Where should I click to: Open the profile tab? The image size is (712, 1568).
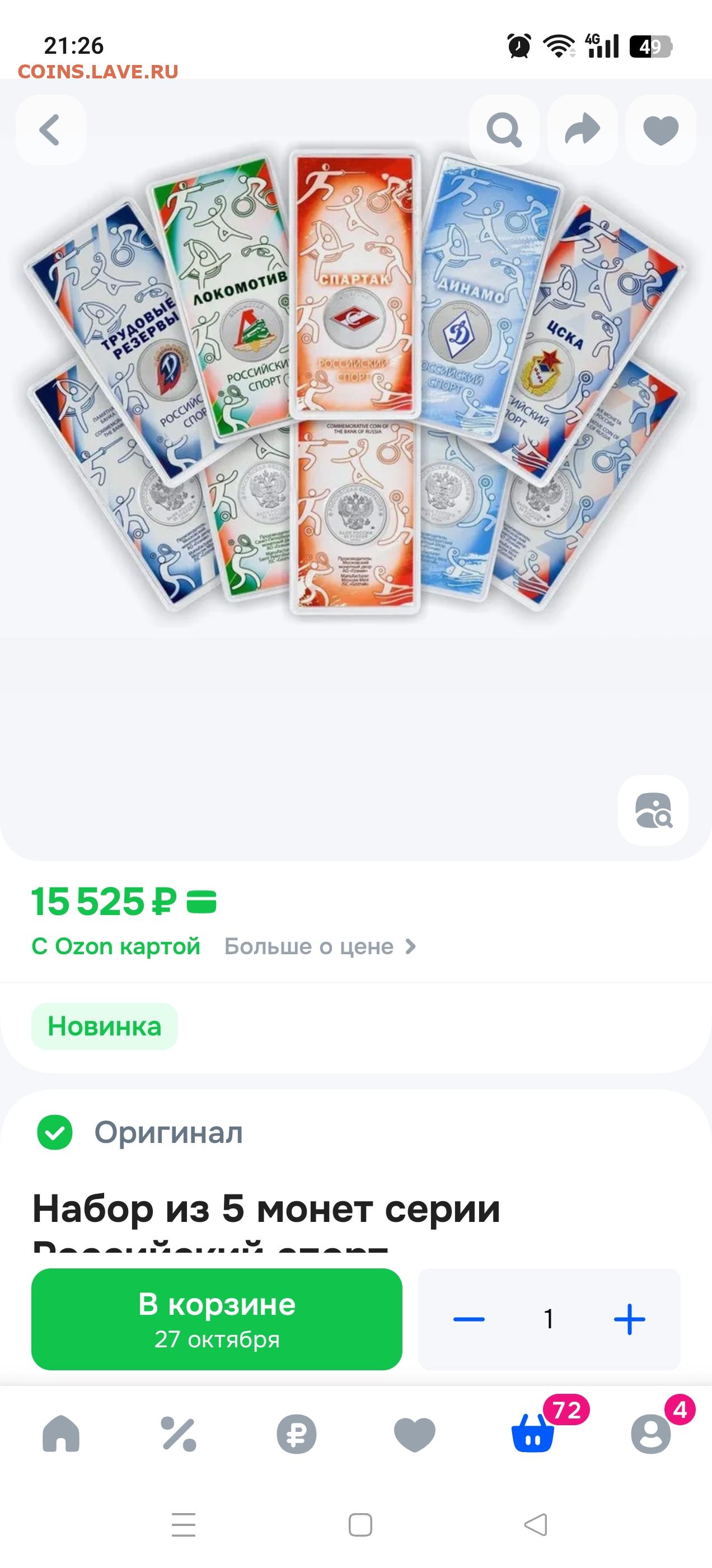pyautogui.click(x=650, y=1434)
